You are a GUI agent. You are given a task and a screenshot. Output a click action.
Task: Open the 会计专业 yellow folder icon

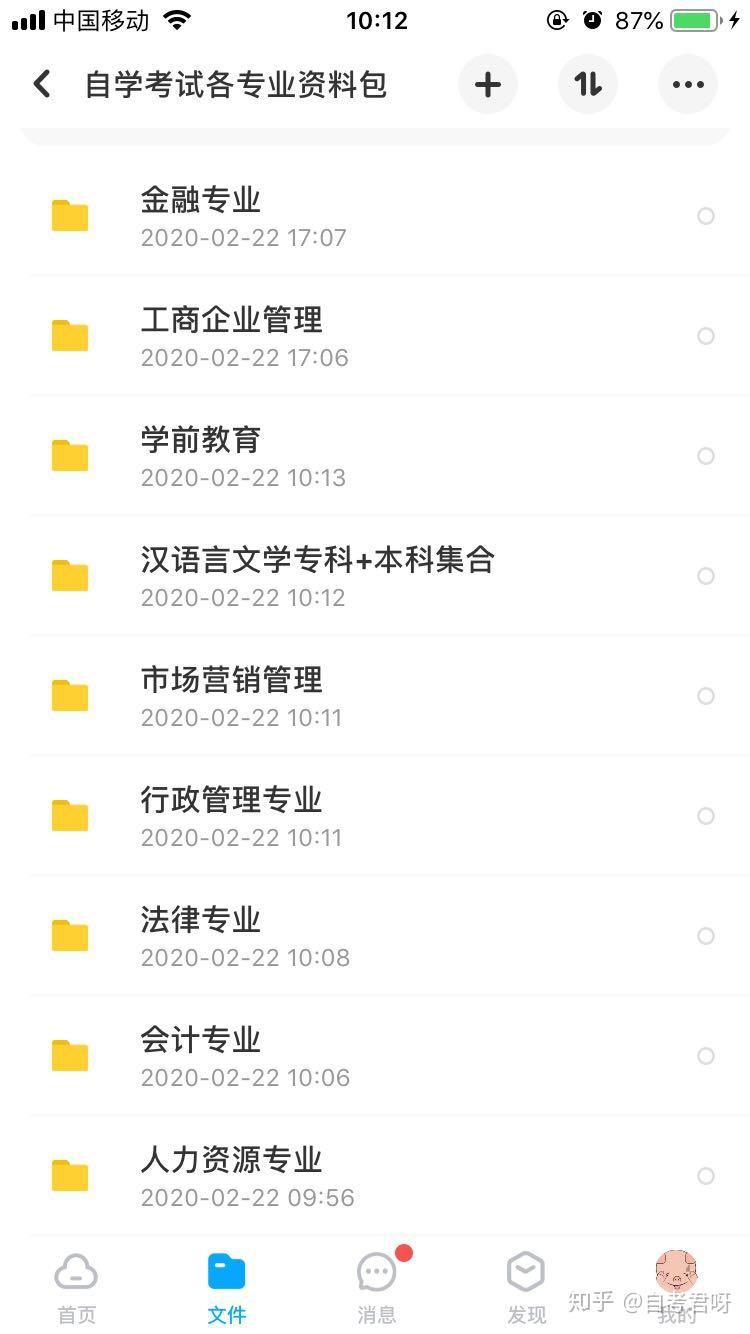[69, 1055]
